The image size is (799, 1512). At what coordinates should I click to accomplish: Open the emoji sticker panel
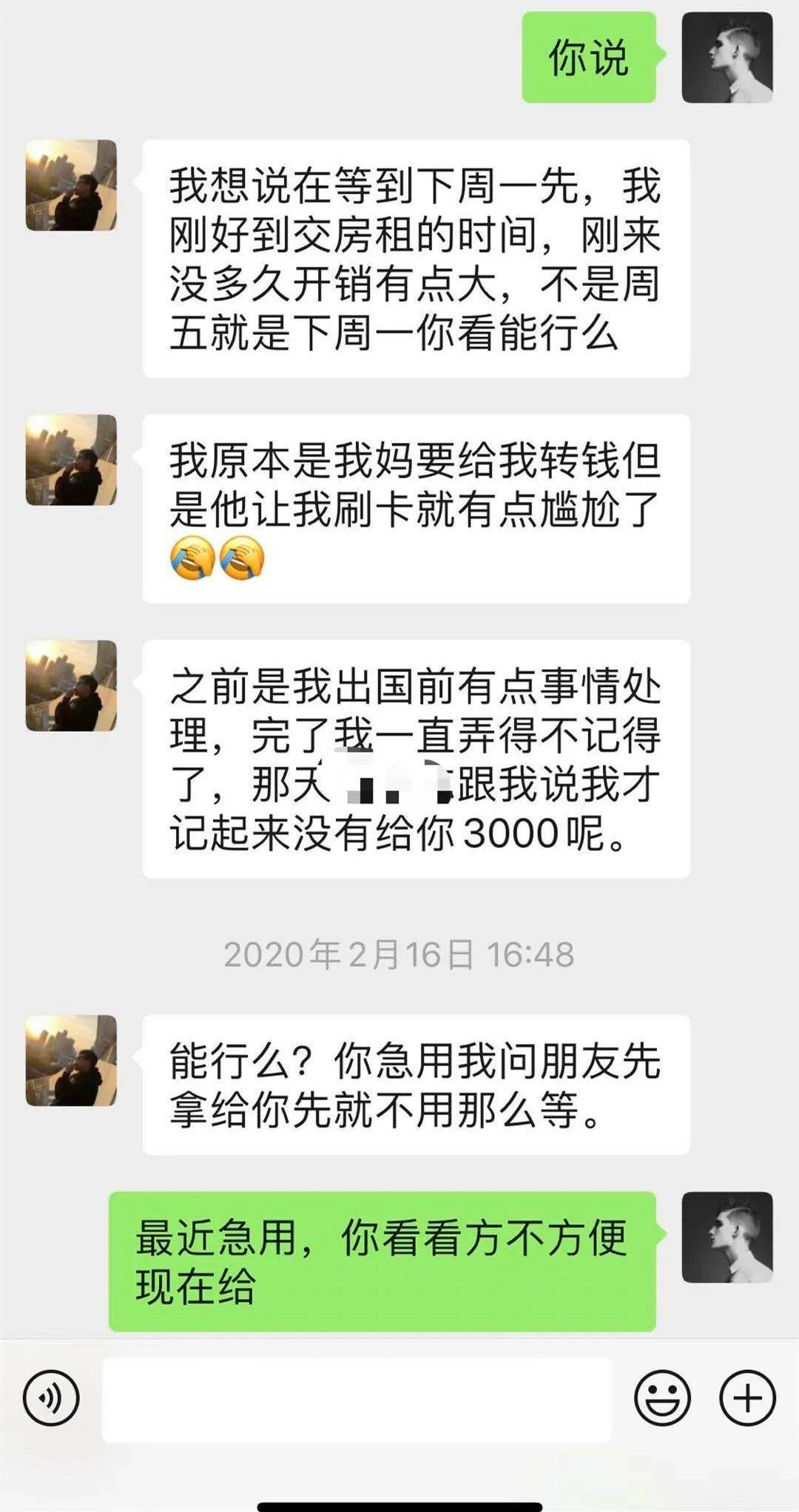(x=662, y=1397)
